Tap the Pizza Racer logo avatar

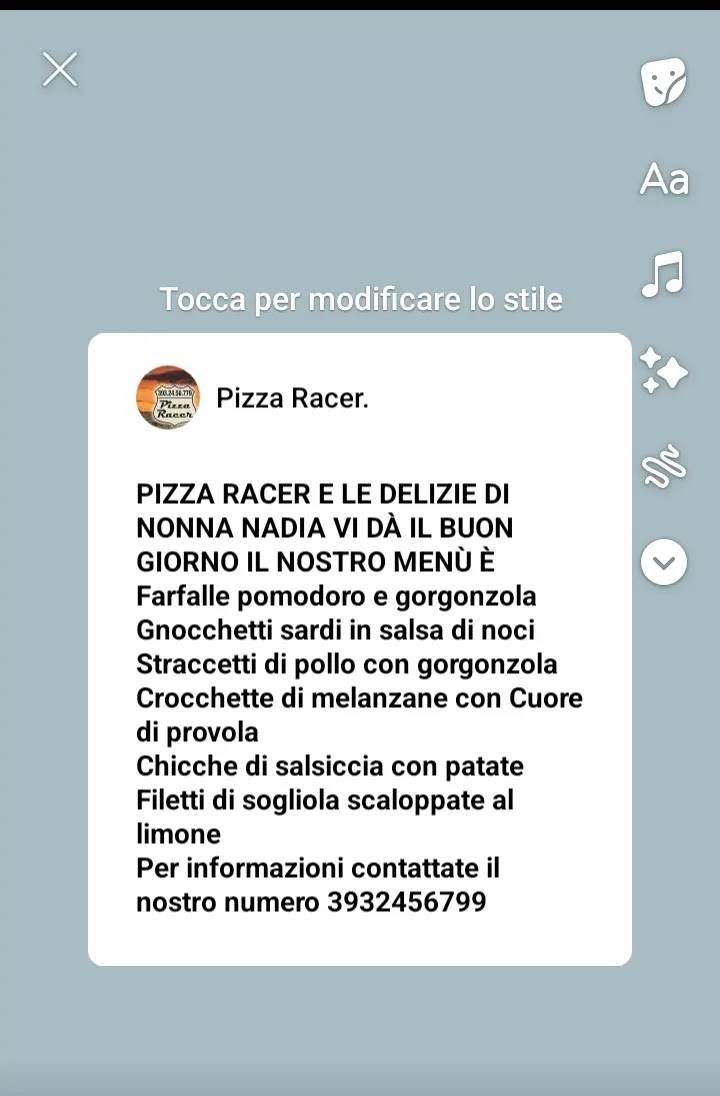(x=168, y=398)
